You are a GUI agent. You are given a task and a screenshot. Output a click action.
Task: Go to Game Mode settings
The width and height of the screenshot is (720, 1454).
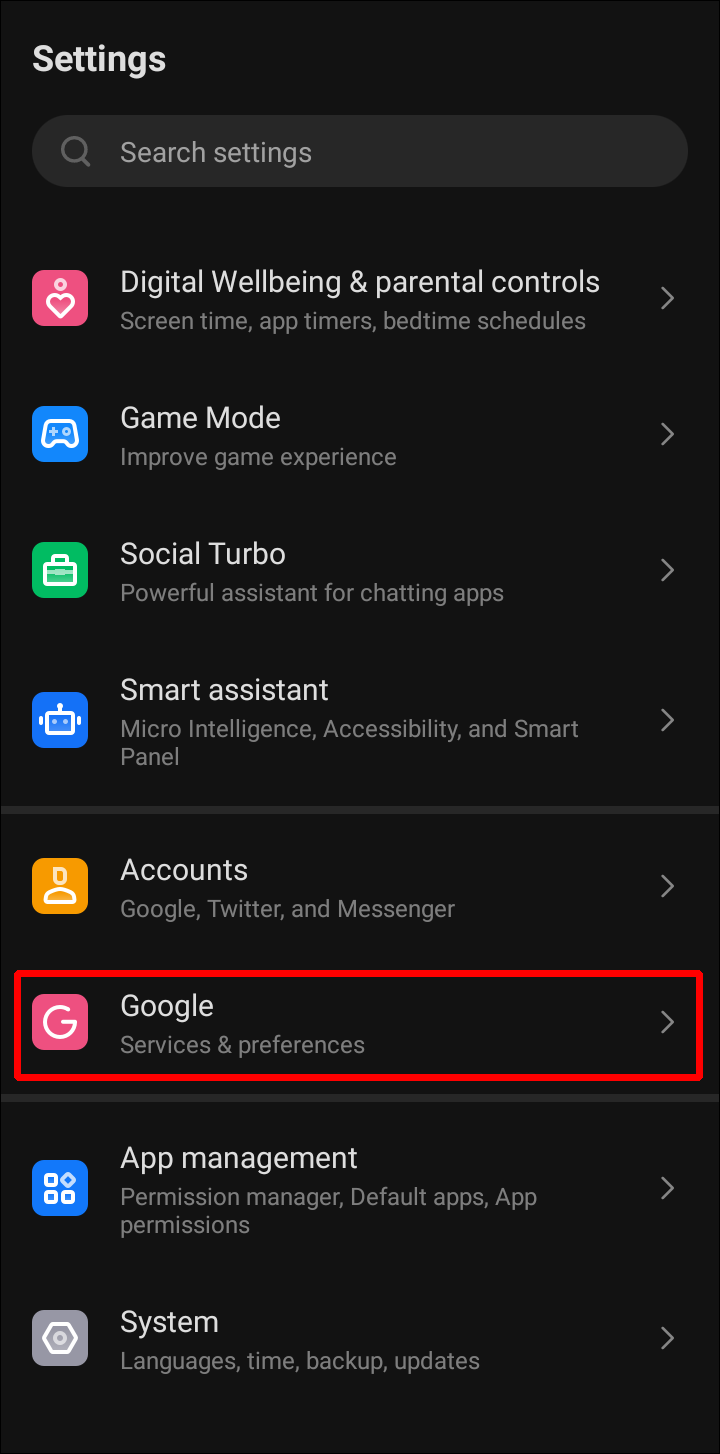tap(360, 435)
